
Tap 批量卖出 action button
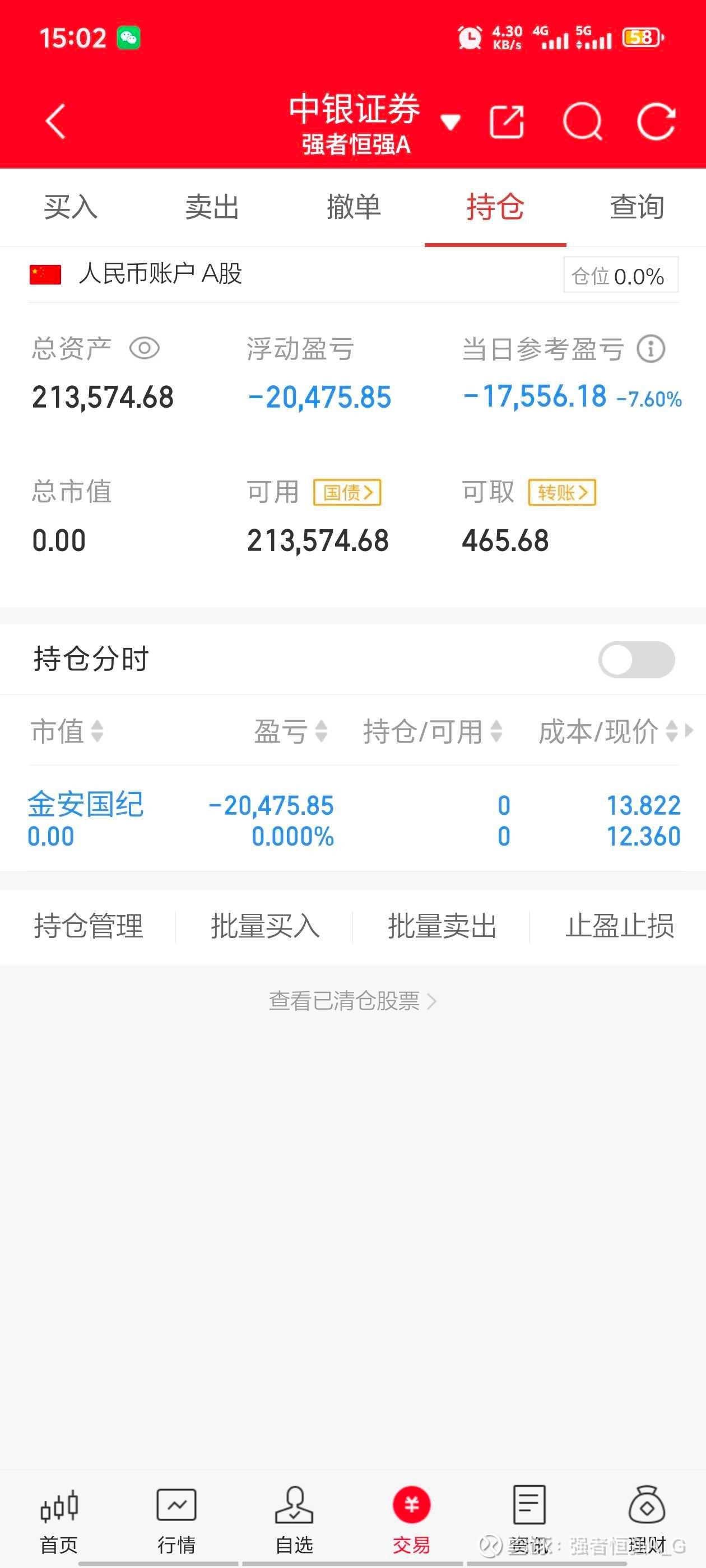[442, 926]
